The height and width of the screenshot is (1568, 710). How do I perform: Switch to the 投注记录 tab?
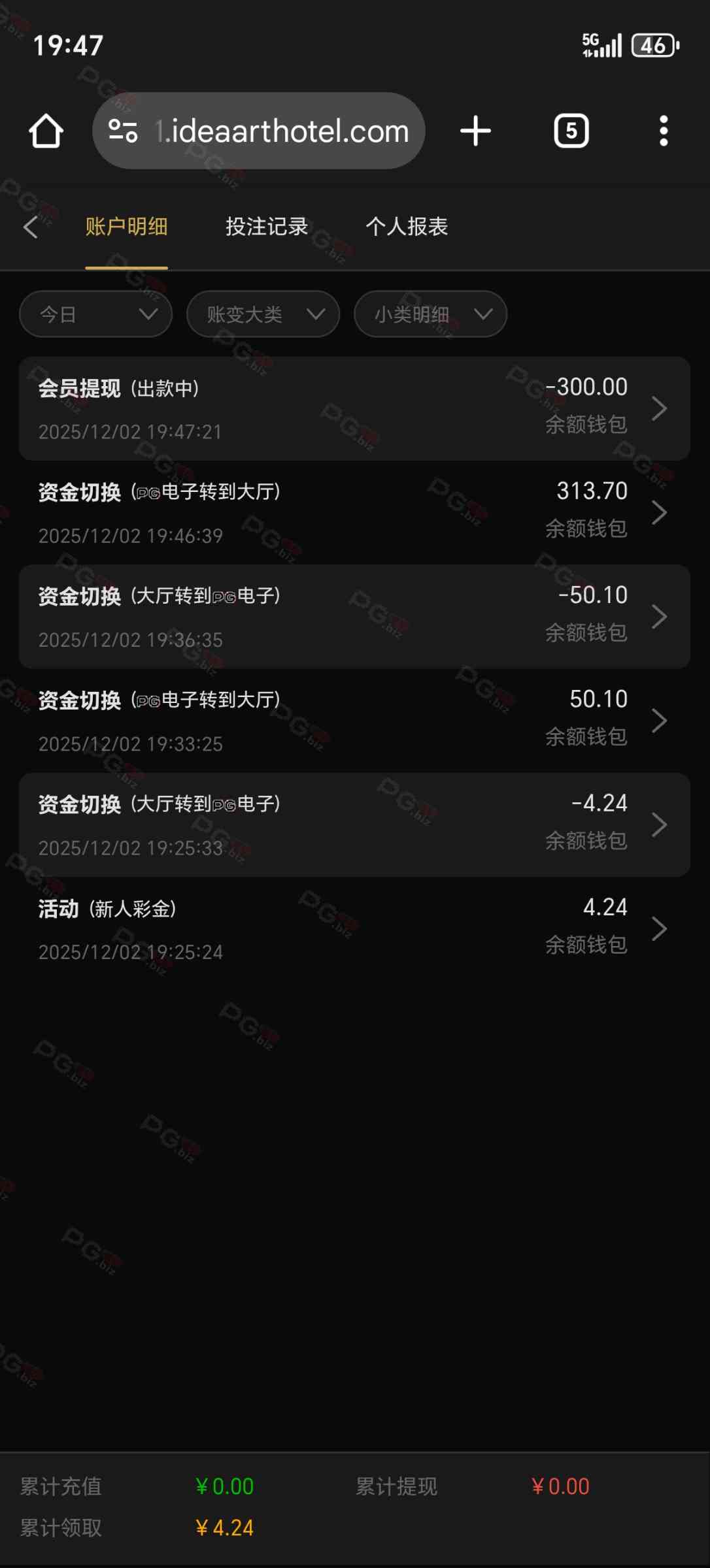(x=266, y=227)
